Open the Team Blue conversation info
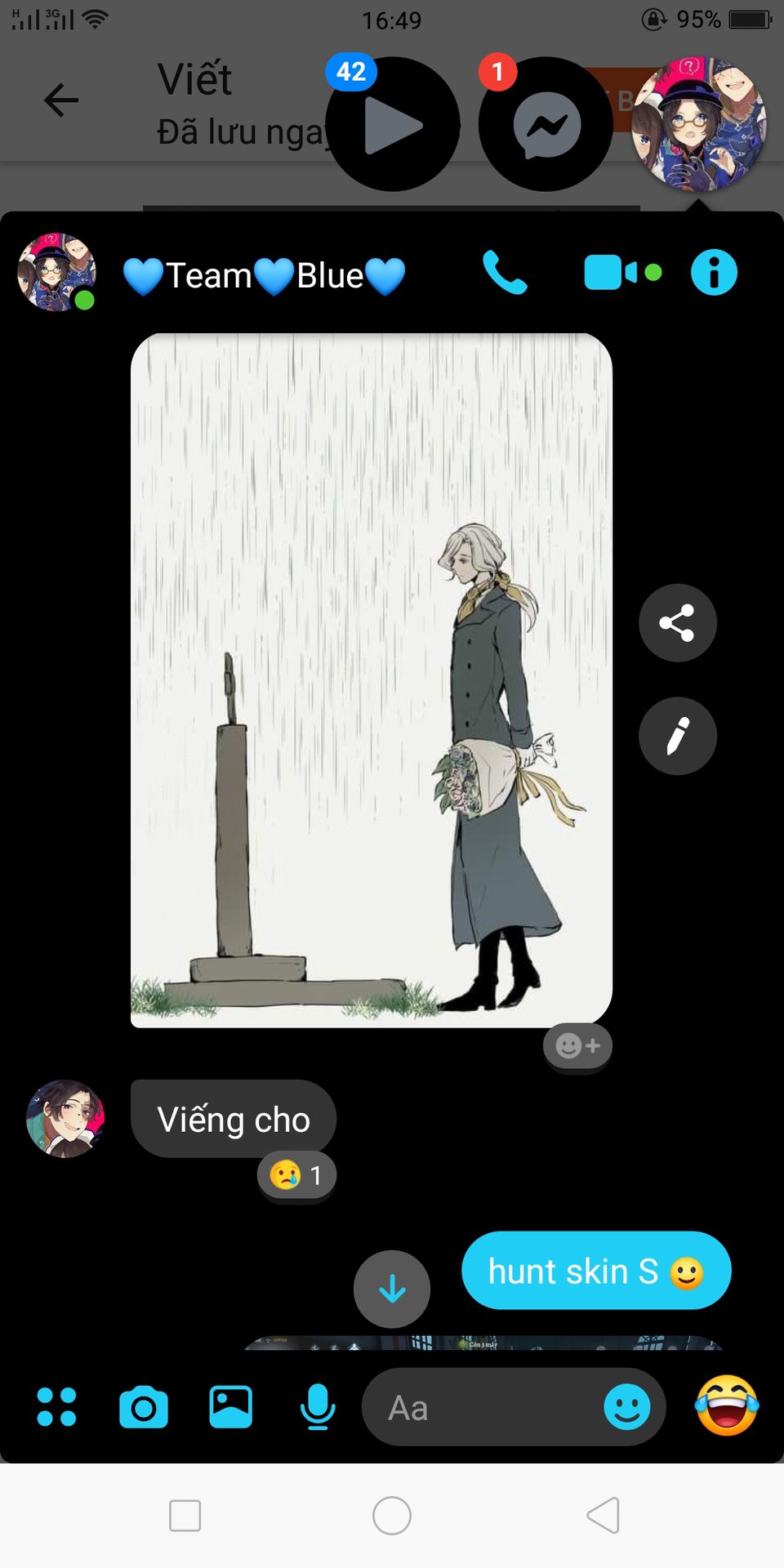Image resolution: width=784 pixels, height=1568 pixels. [714, 273]
